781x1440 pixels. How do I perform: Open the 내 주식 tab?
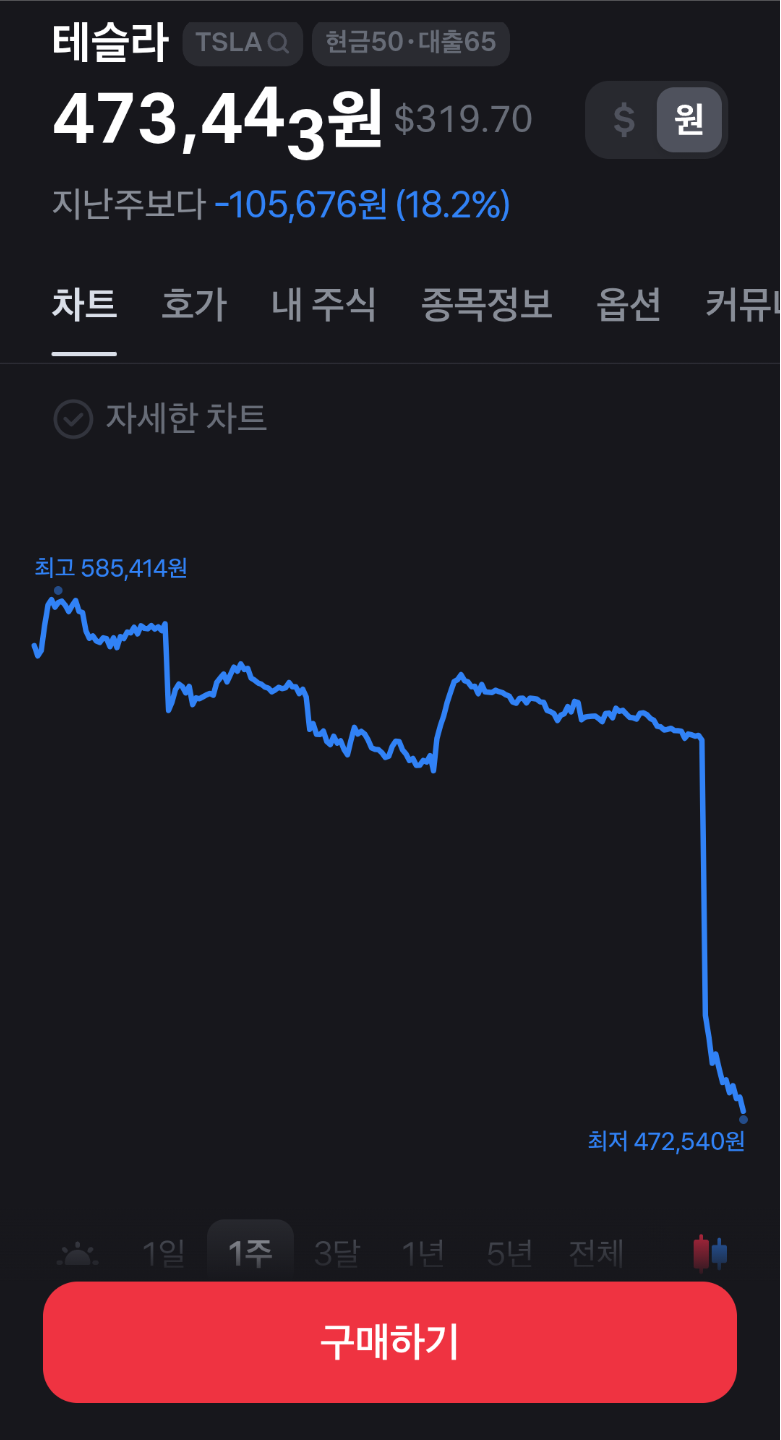324,304
